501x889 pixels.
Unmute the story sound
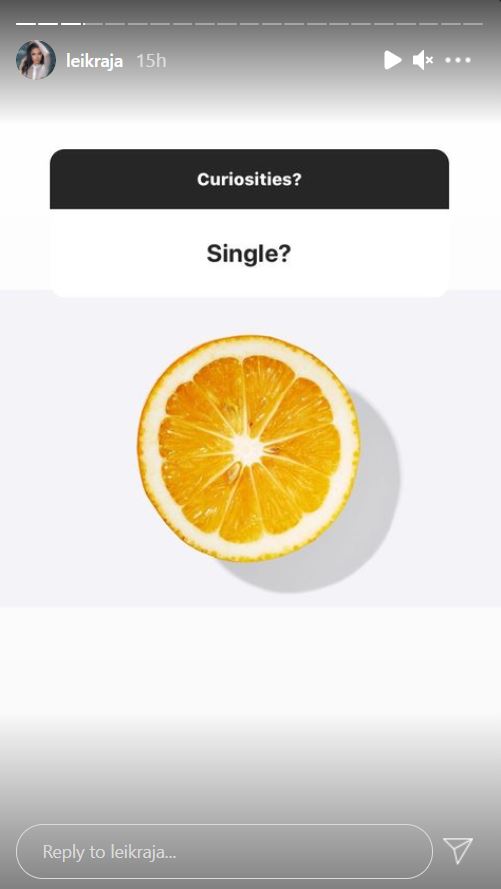click(x=423, y=60)
